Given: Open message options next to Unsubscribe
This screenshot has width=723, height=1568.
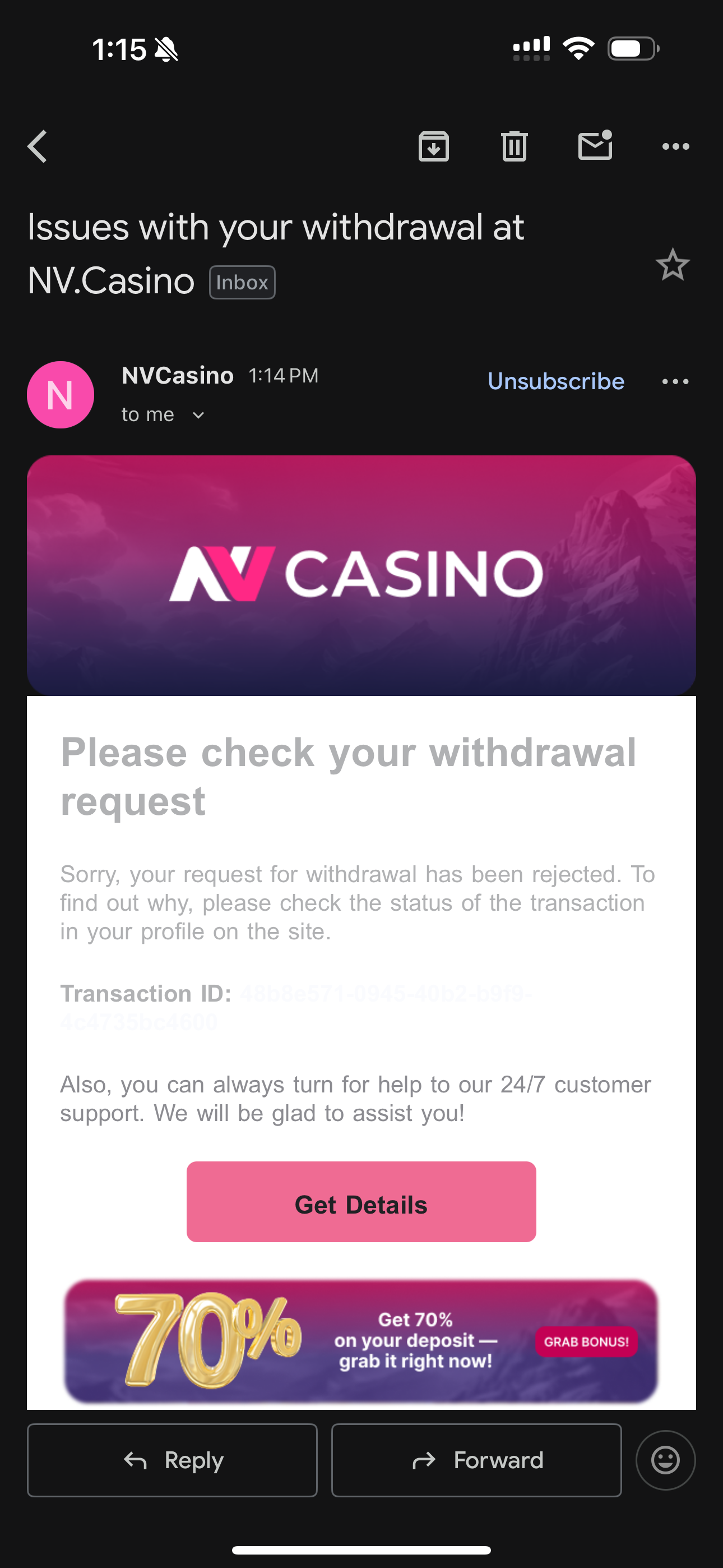Looking at the screenshot, I should coord(675,382).
